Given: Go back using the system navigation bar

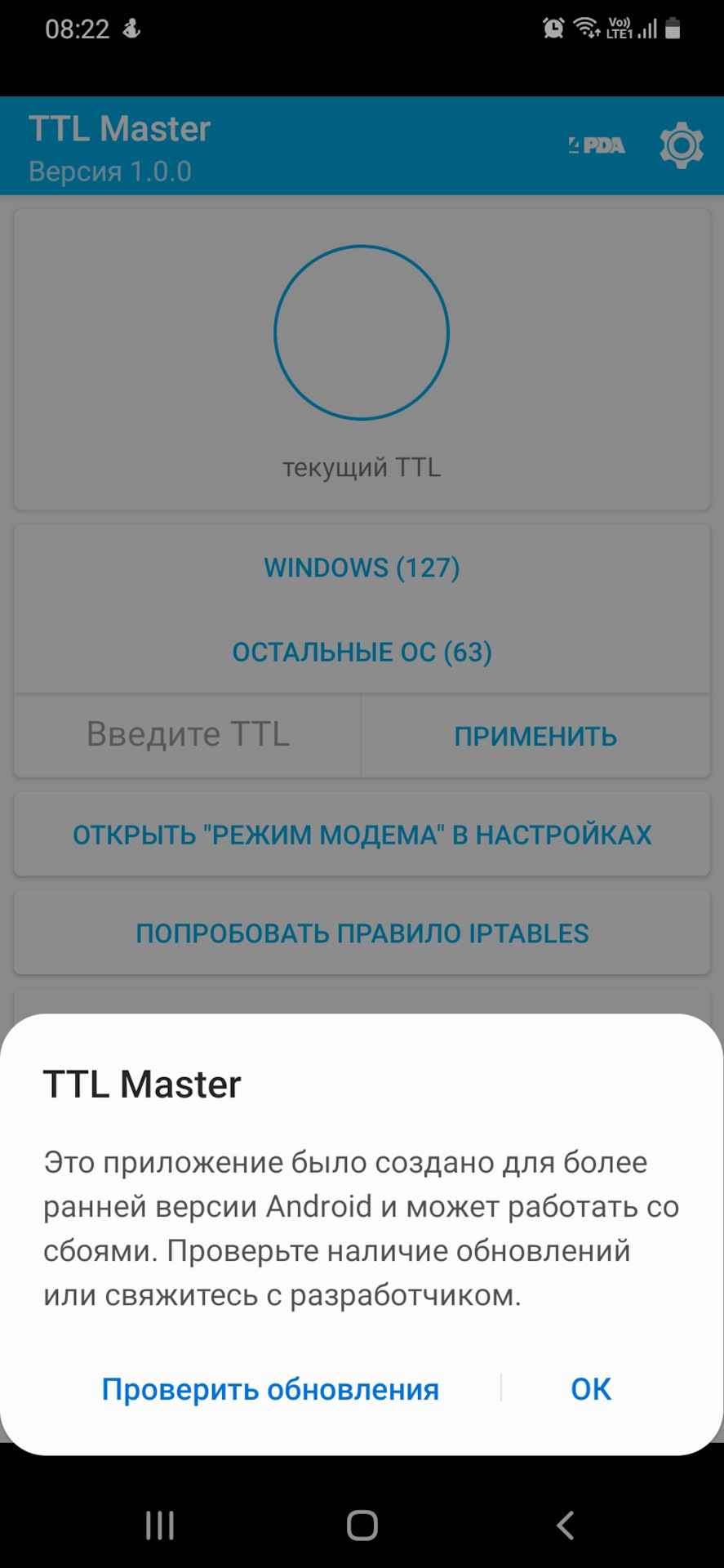Looking at the screenshot, I should point(565,1526).
